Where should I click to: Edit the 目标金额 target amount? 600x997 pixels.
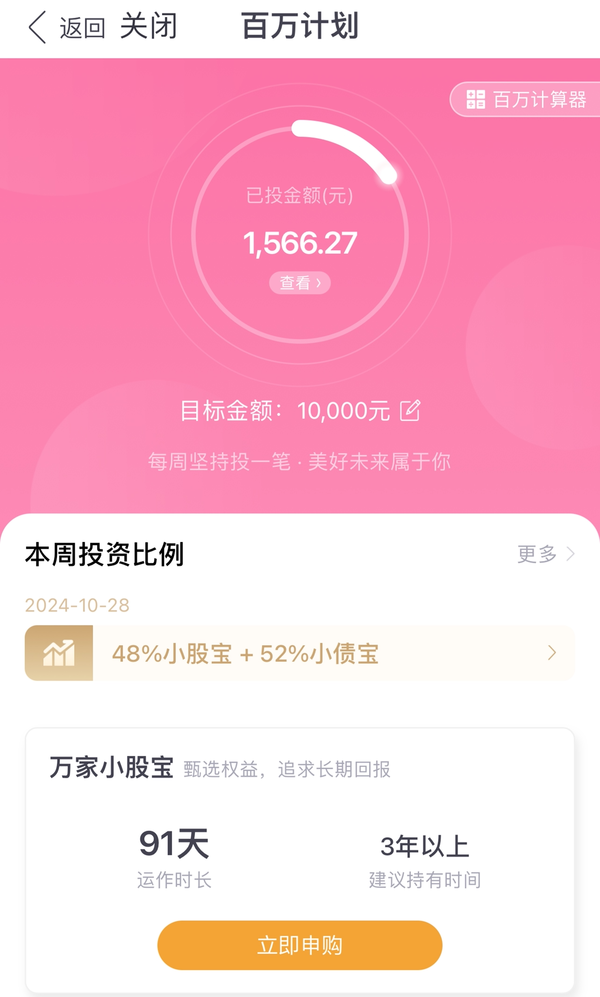tap(410, 411)
